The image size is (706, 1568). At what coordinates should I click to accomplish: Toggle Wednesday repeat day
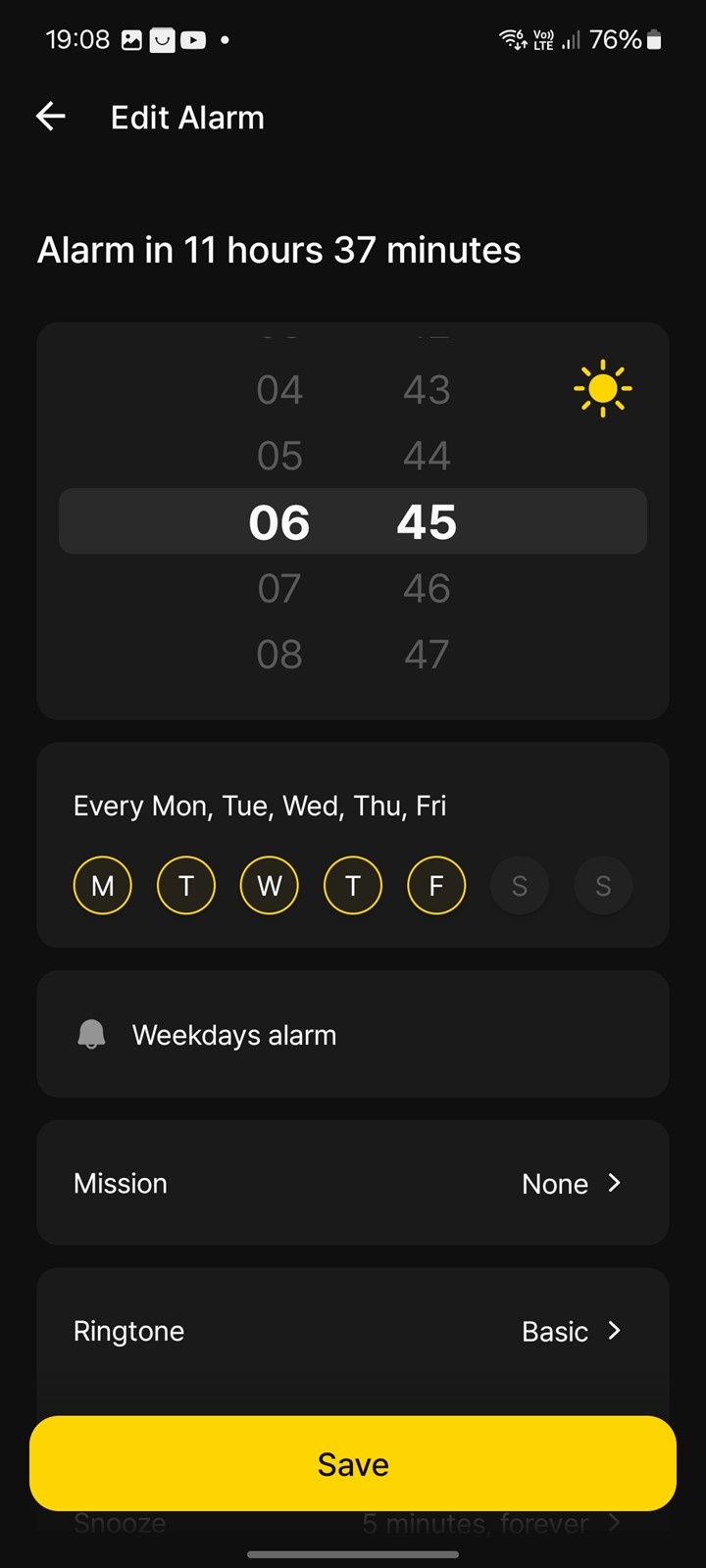click(x=270, y=885)
